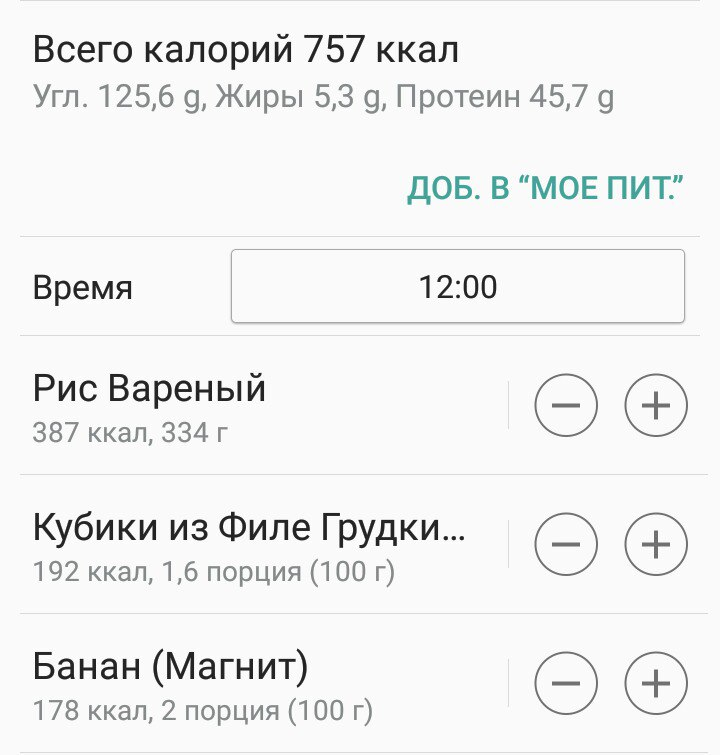720x755 pixels.
Task: Open the time picker showing 12:00
Action: click(x=457, y=287)
